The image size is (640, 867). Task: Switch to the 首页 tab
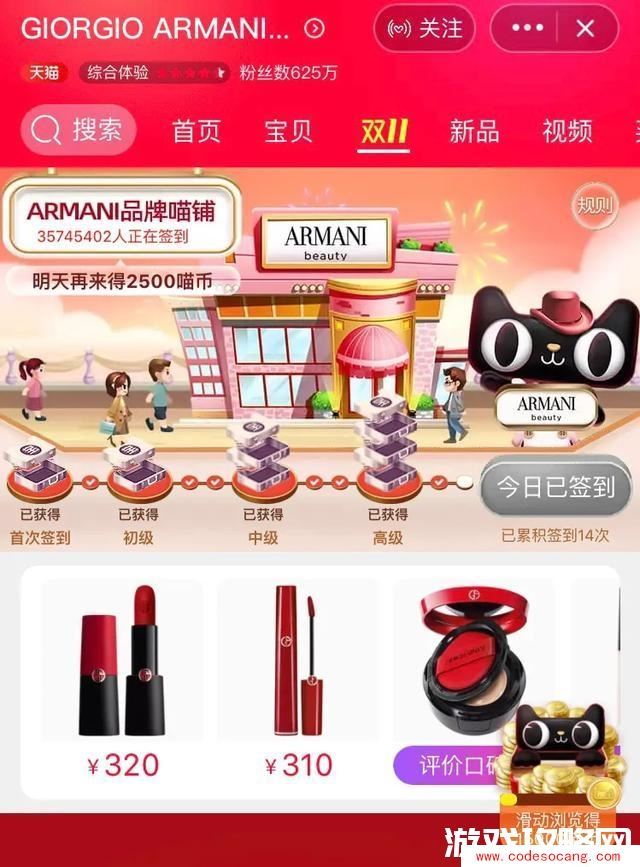196,131
